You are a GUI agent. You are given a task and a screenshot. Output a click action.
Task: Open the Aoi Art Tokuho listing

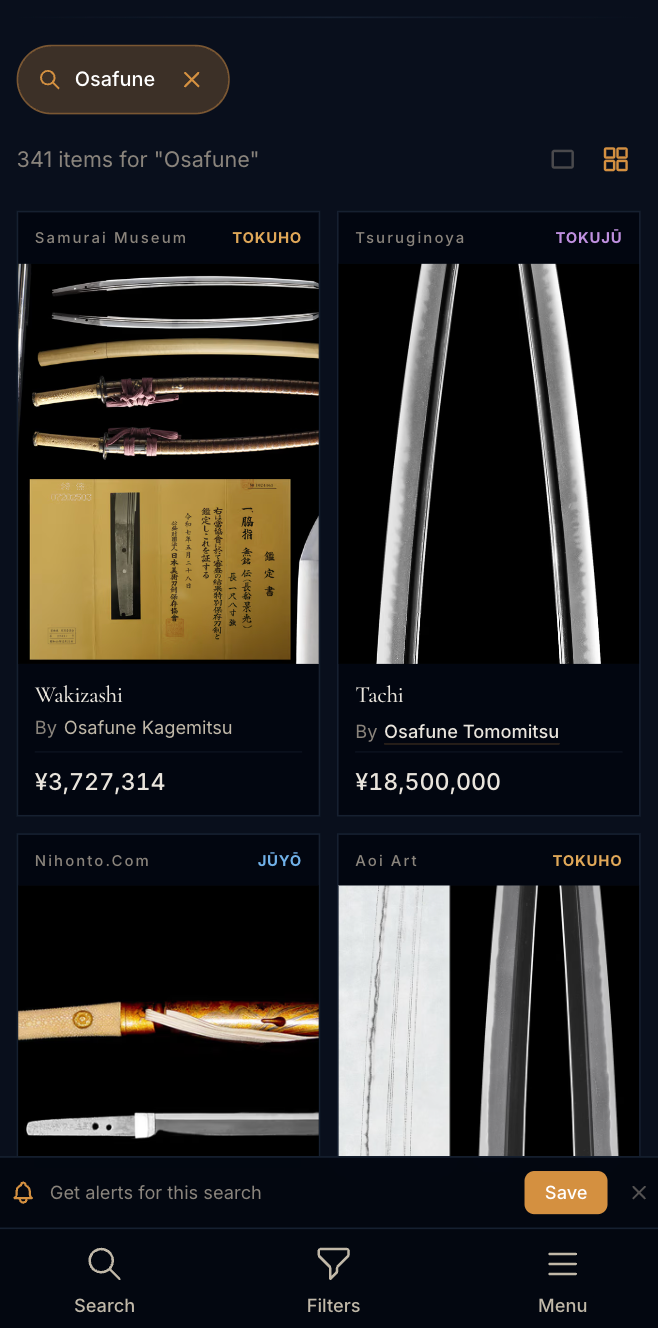(488, 1010)
